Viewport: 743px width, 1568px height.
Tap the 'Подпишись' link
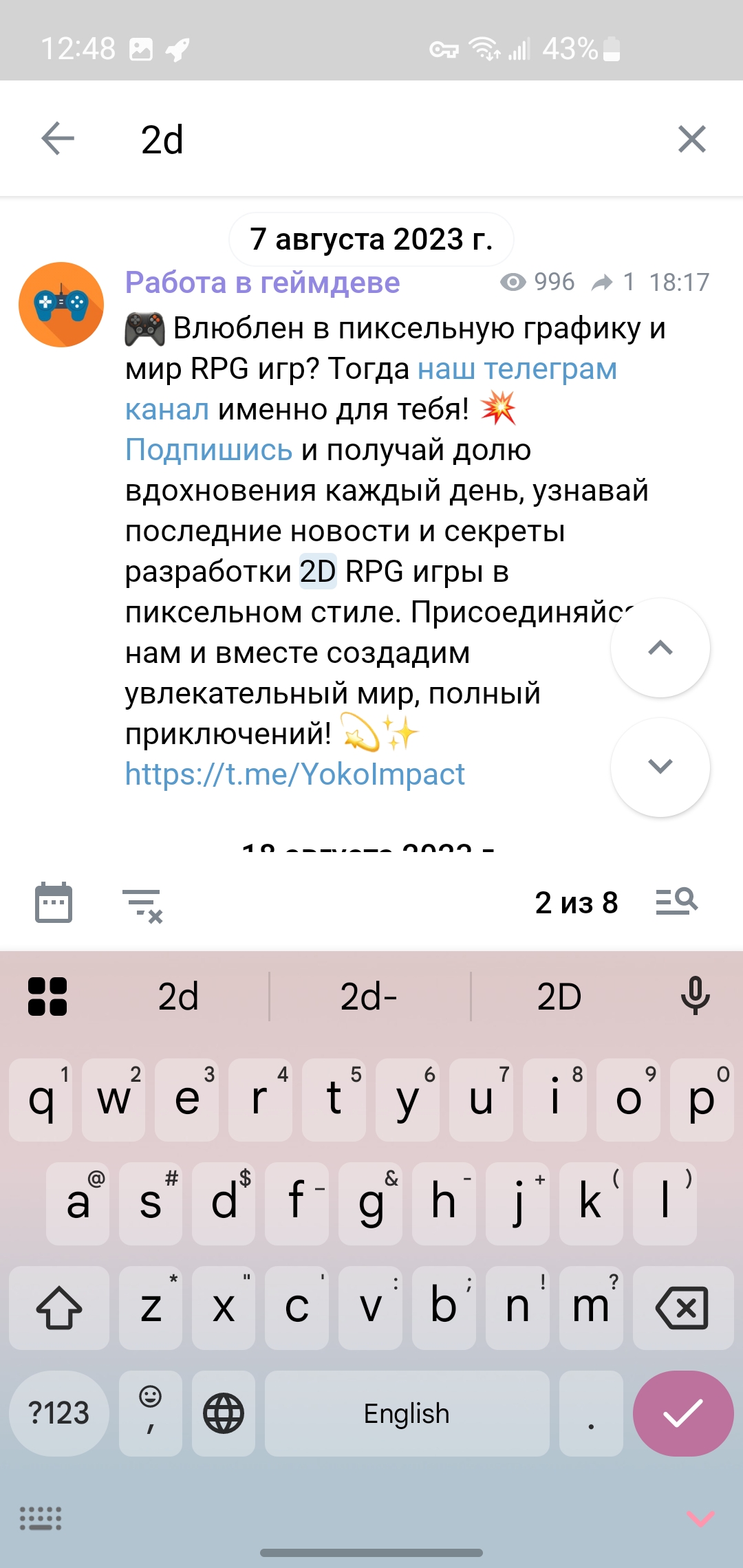(208, 450)
